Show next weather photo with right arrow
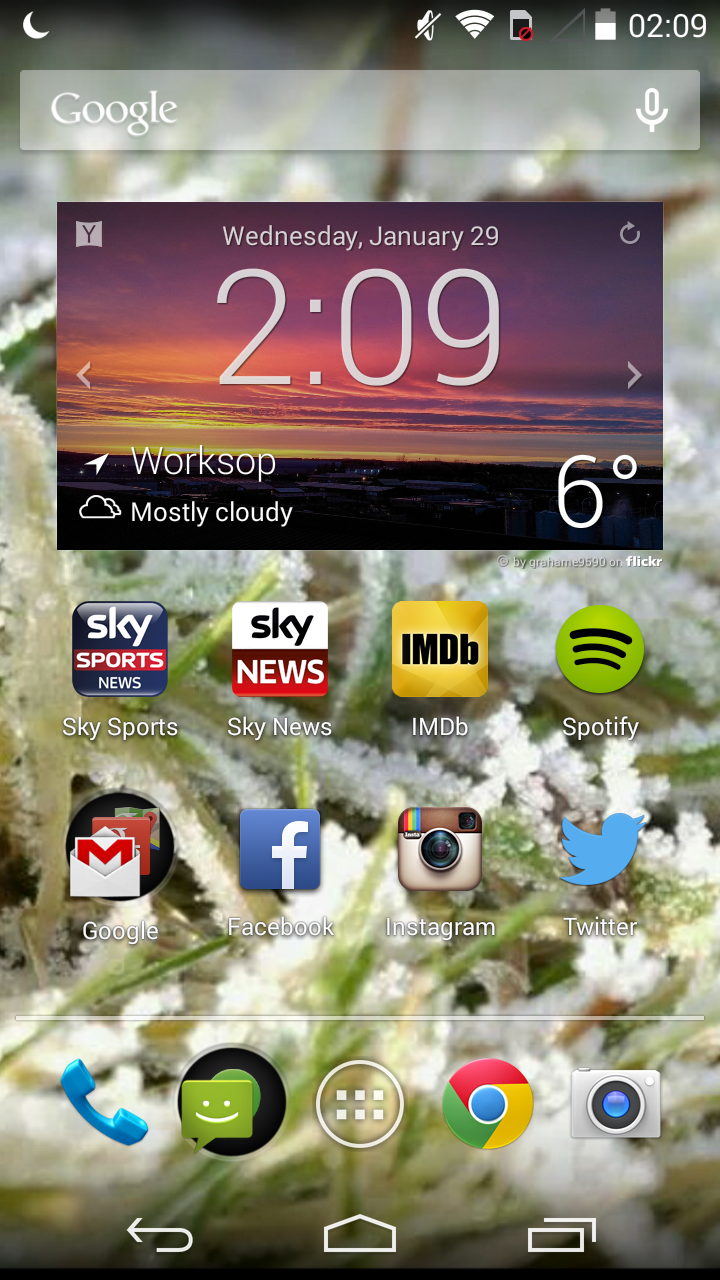This screenshot has height=1280, width=720. coord(634,375)
